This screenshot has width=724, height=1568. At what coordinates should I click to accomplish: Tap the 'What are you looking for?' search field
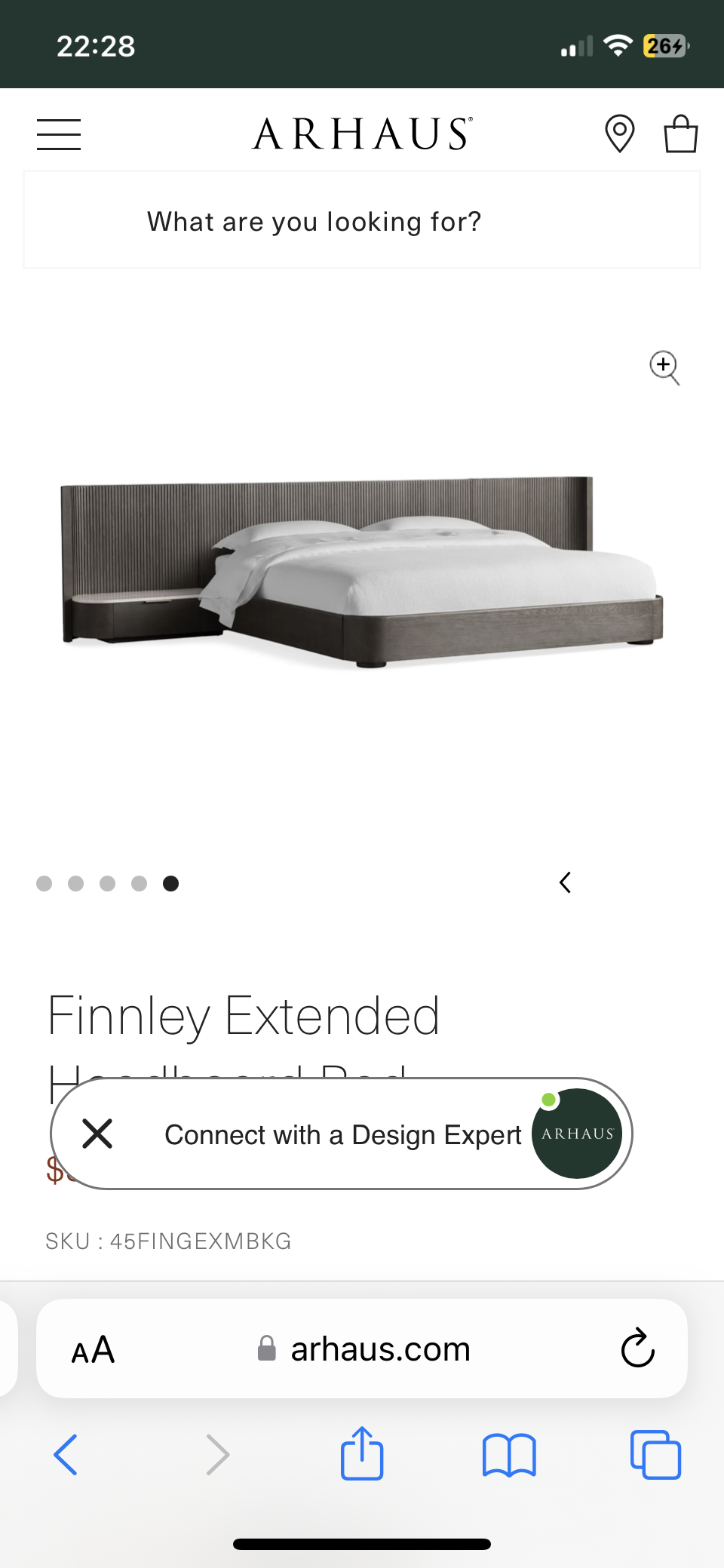coord(362,221)
